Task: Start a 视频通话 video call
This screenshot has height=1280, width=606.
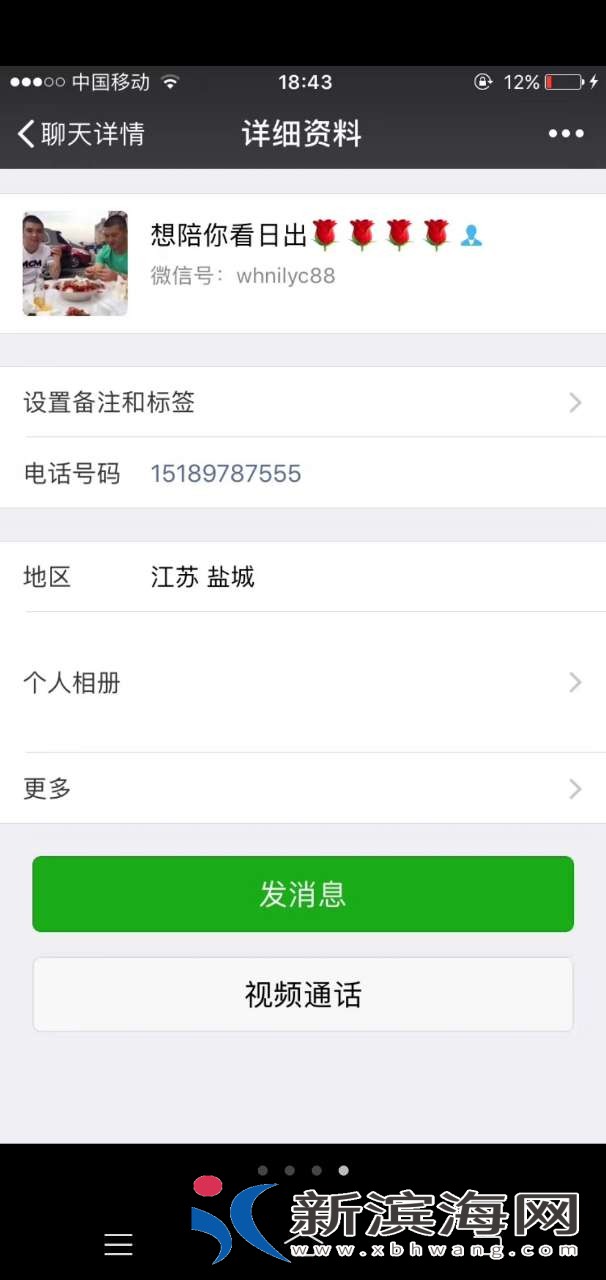Action: tap(302, 994)
